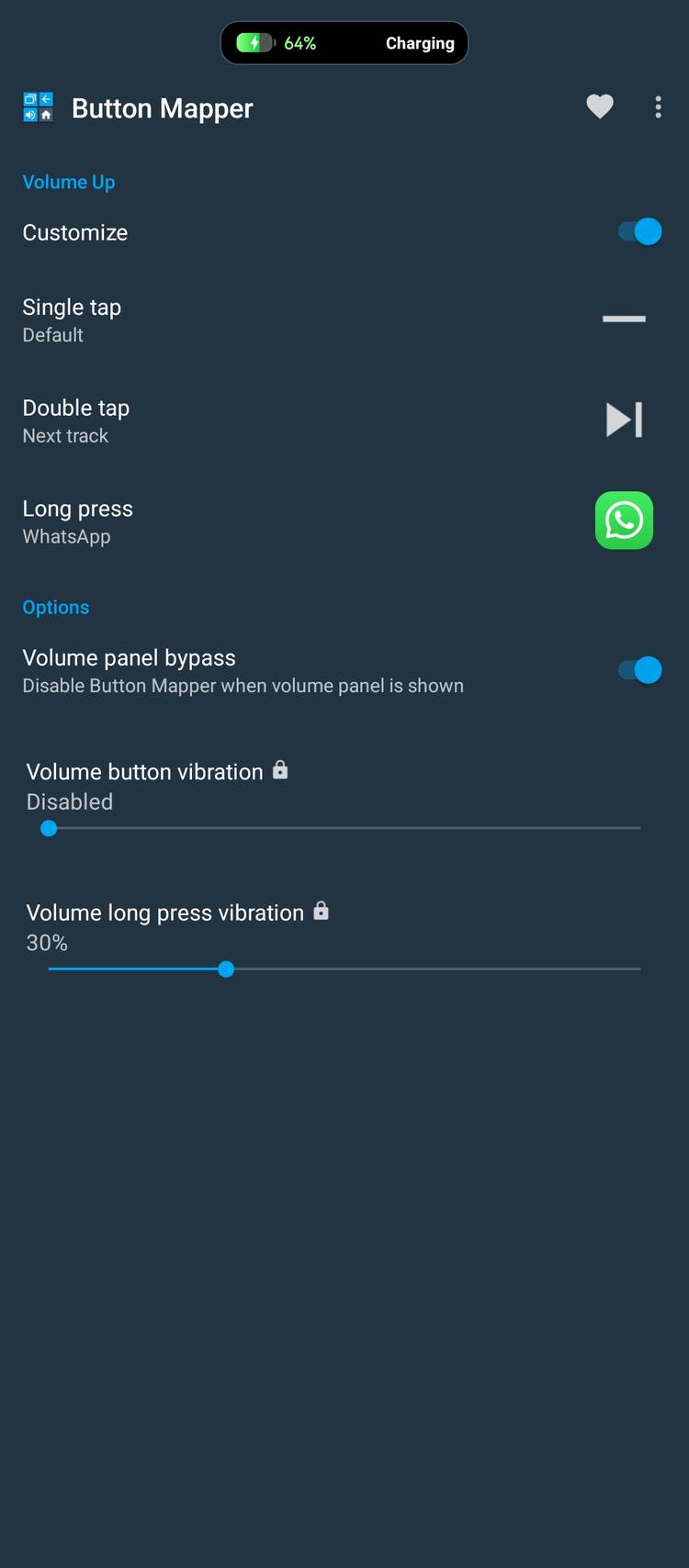Tap the heart to favorite Button Mapper

[599, 107]
